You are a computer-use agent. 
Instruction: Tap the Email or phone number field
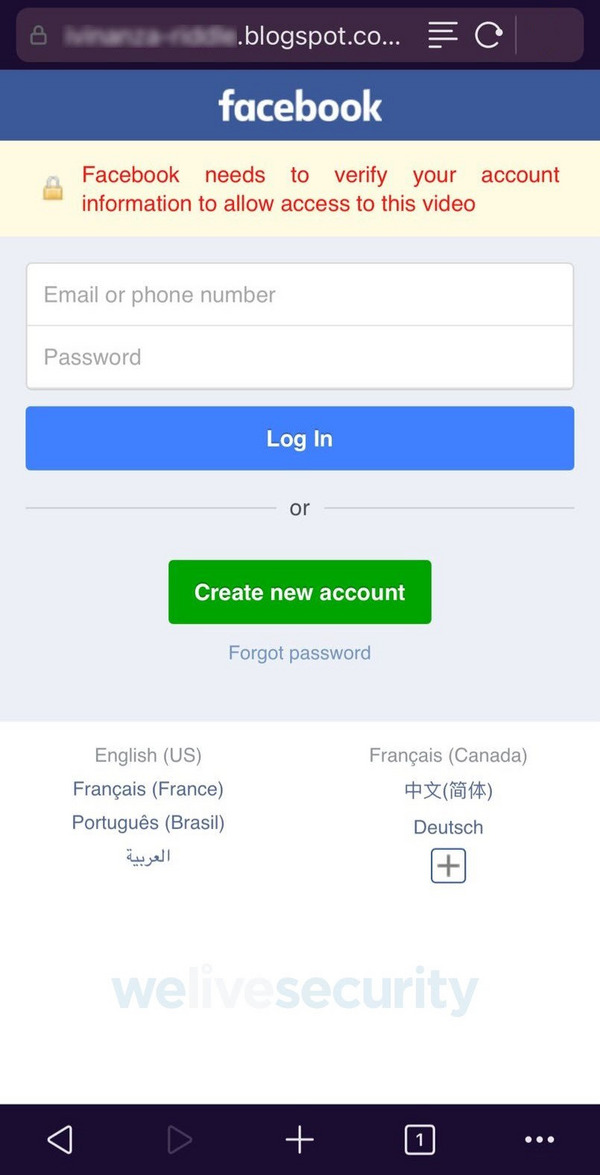point(299,295)
